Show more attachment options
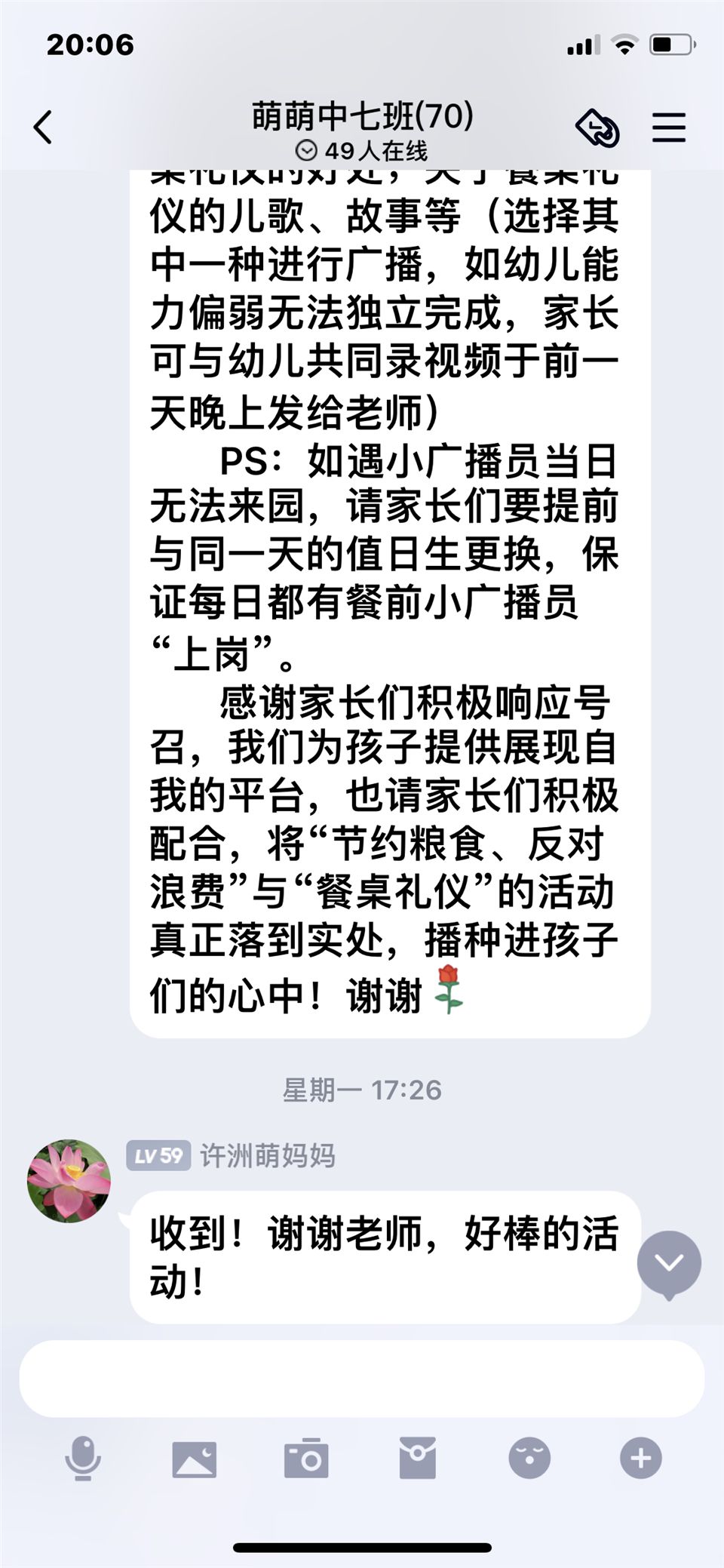Screen dimensions: 724x1568 641,1457
